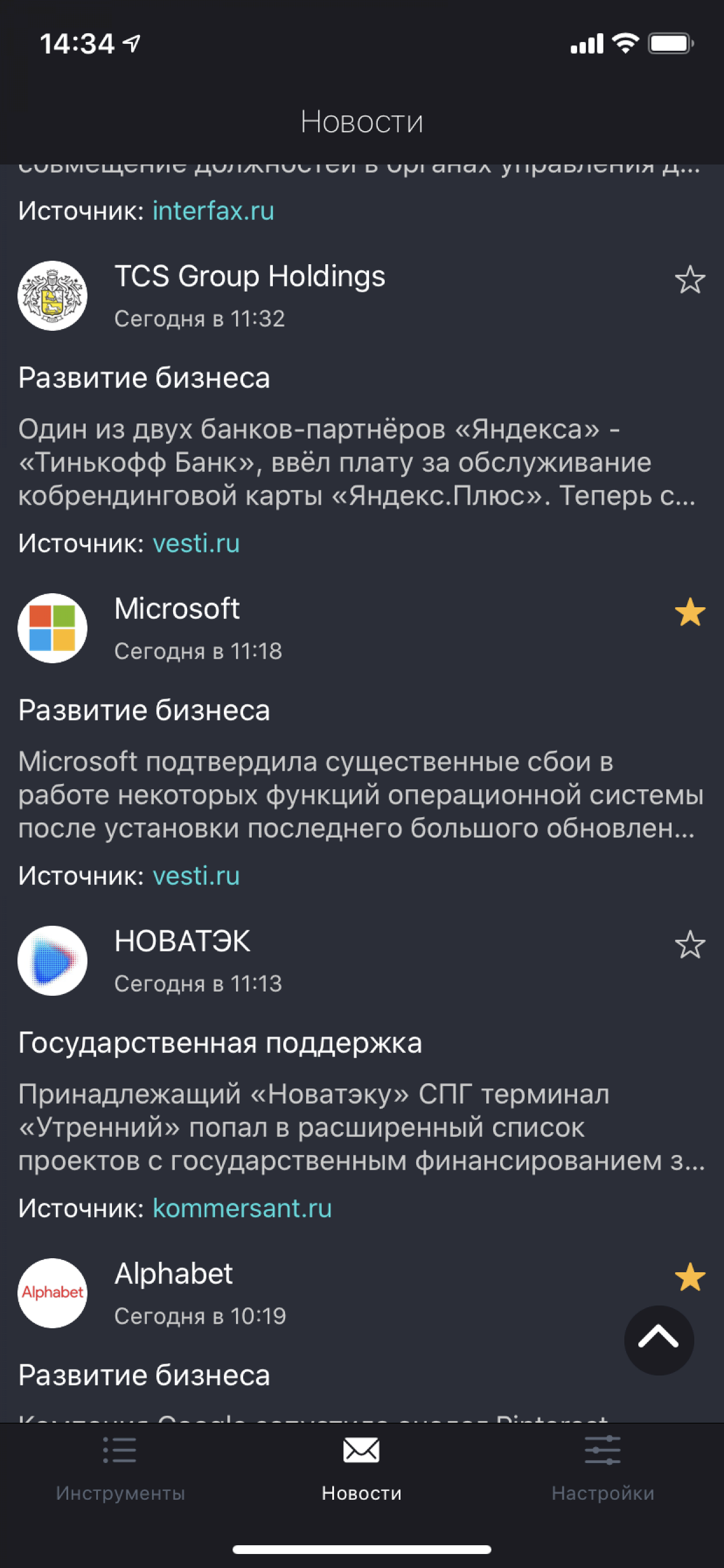Open the Microsoft company icon
The image size is (724, 1568).
coord(52,628)
